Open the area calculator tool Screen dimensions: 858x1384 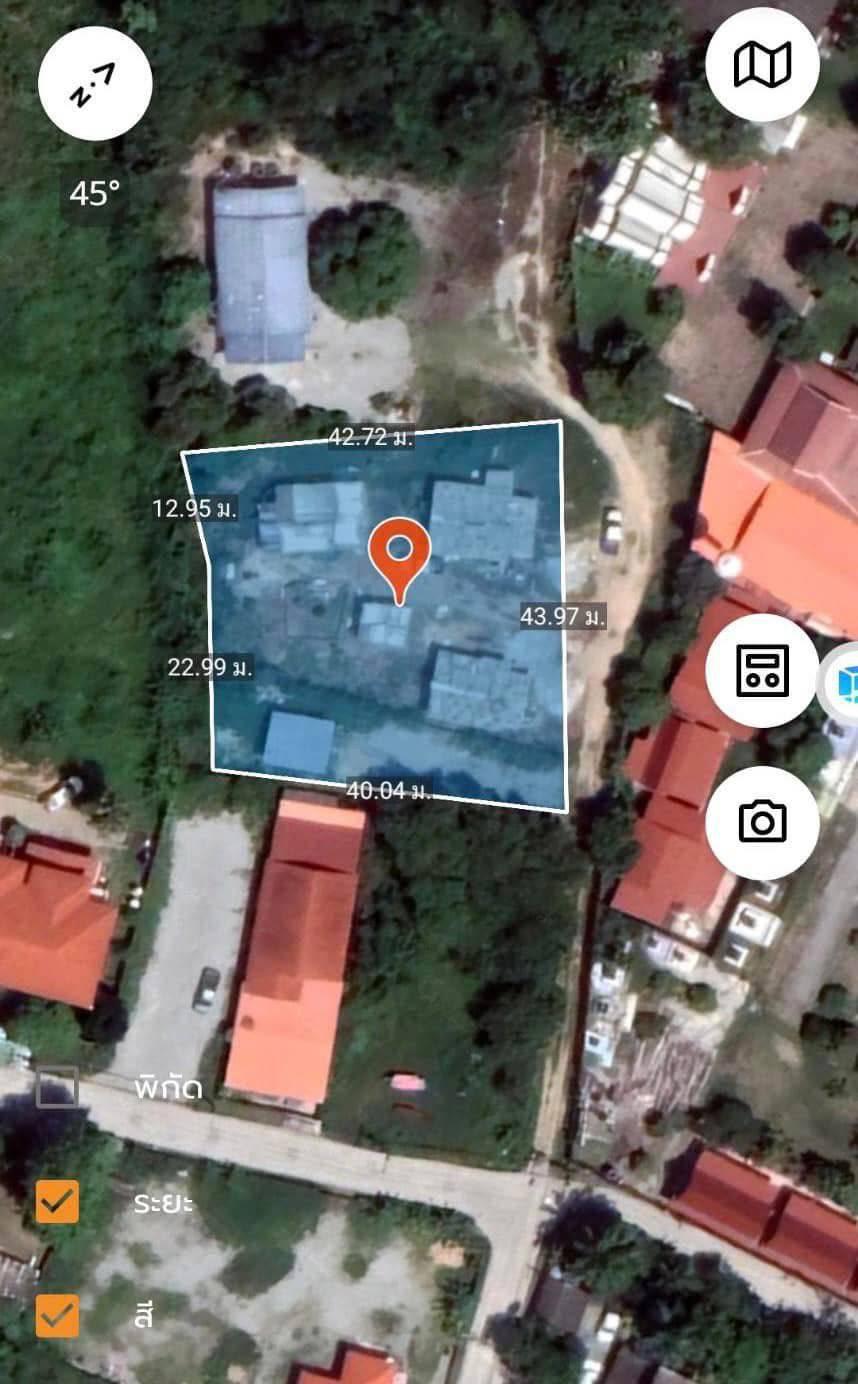pos(762,670)
